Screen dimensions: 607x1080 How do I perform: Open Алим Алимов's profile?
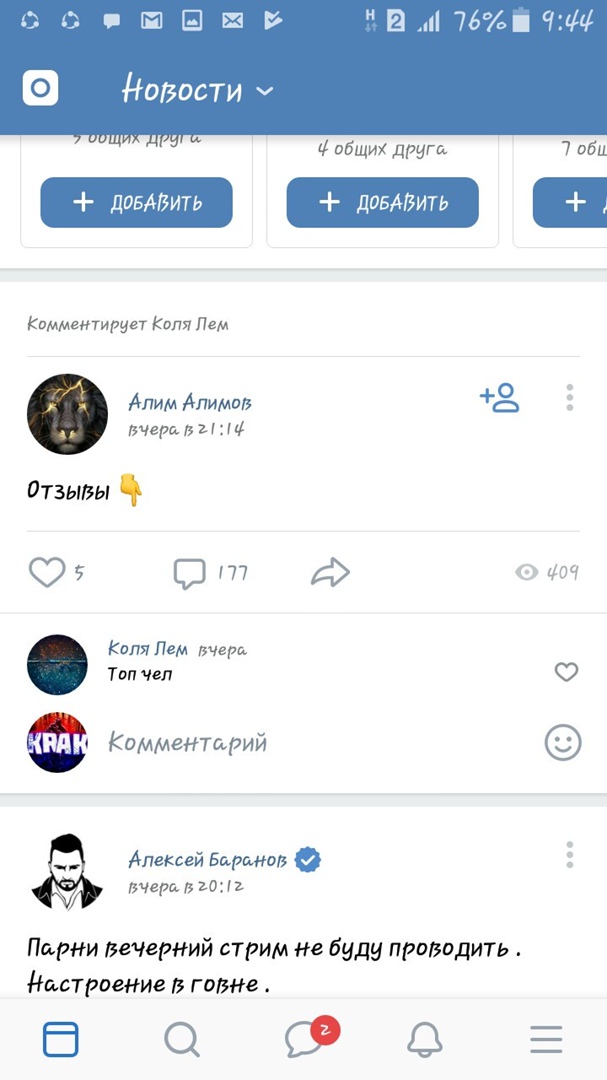click(x=190, y=402)
